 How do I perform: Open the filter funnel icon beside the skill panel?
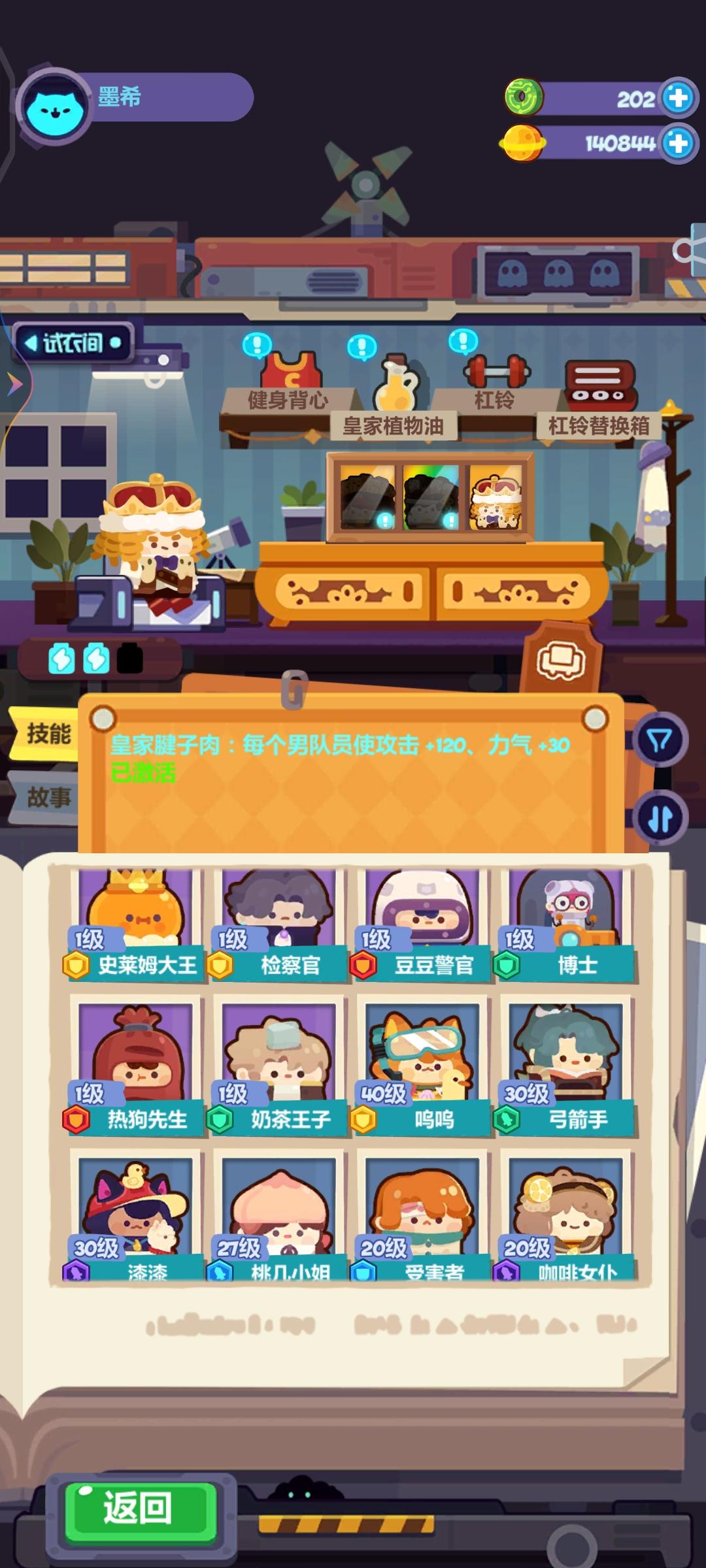pos(662,738)
